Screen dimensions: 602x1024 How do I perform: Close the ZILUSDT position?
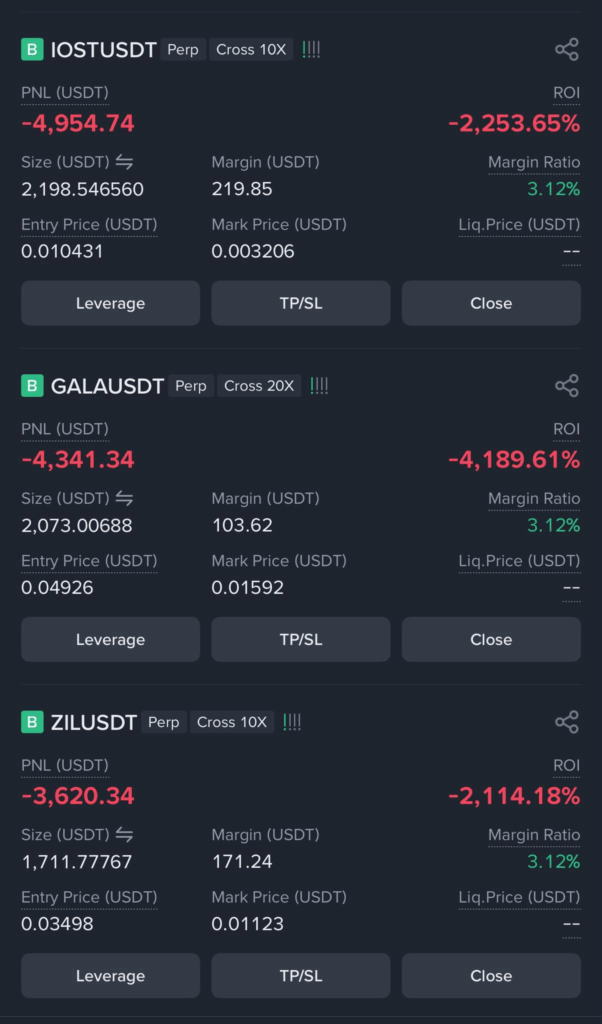pyautogui.click(x=491, y=975)
